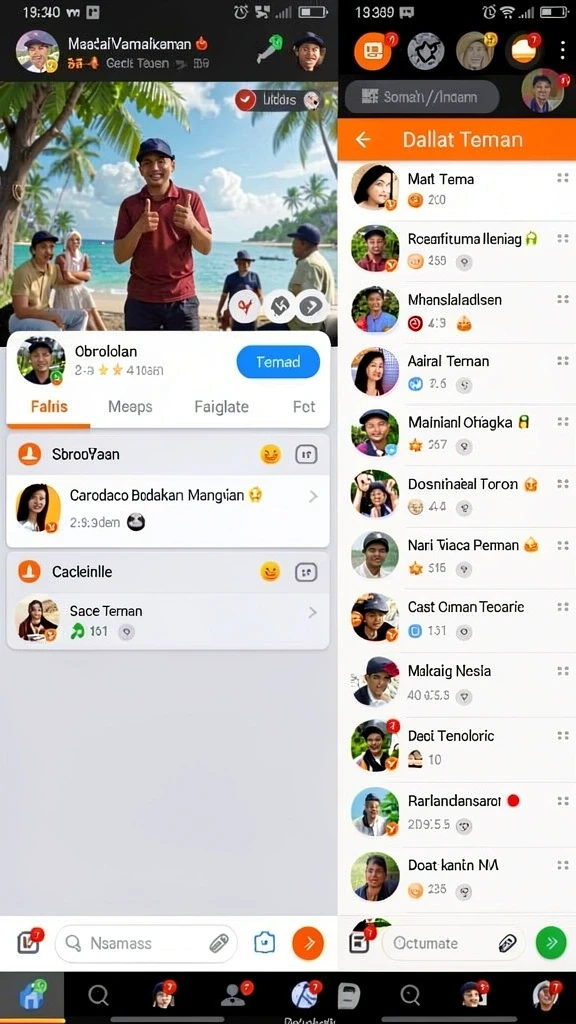This screenshot has width=576, height=1024.
Task: Go back from the Dallat Teman list
Action: coord(362,139)
